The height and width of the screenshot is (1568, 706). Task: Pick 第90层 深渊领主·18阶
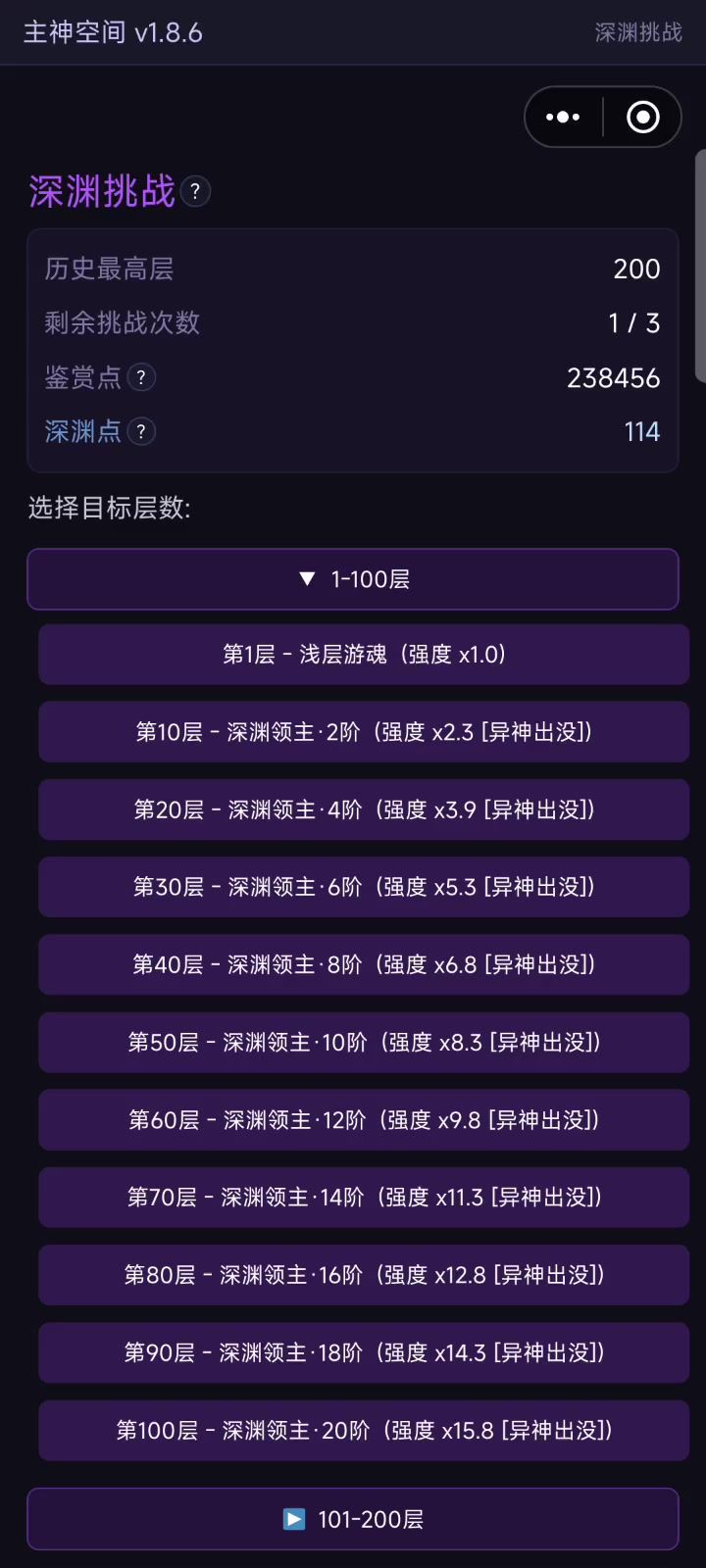tap(364, 1352)
